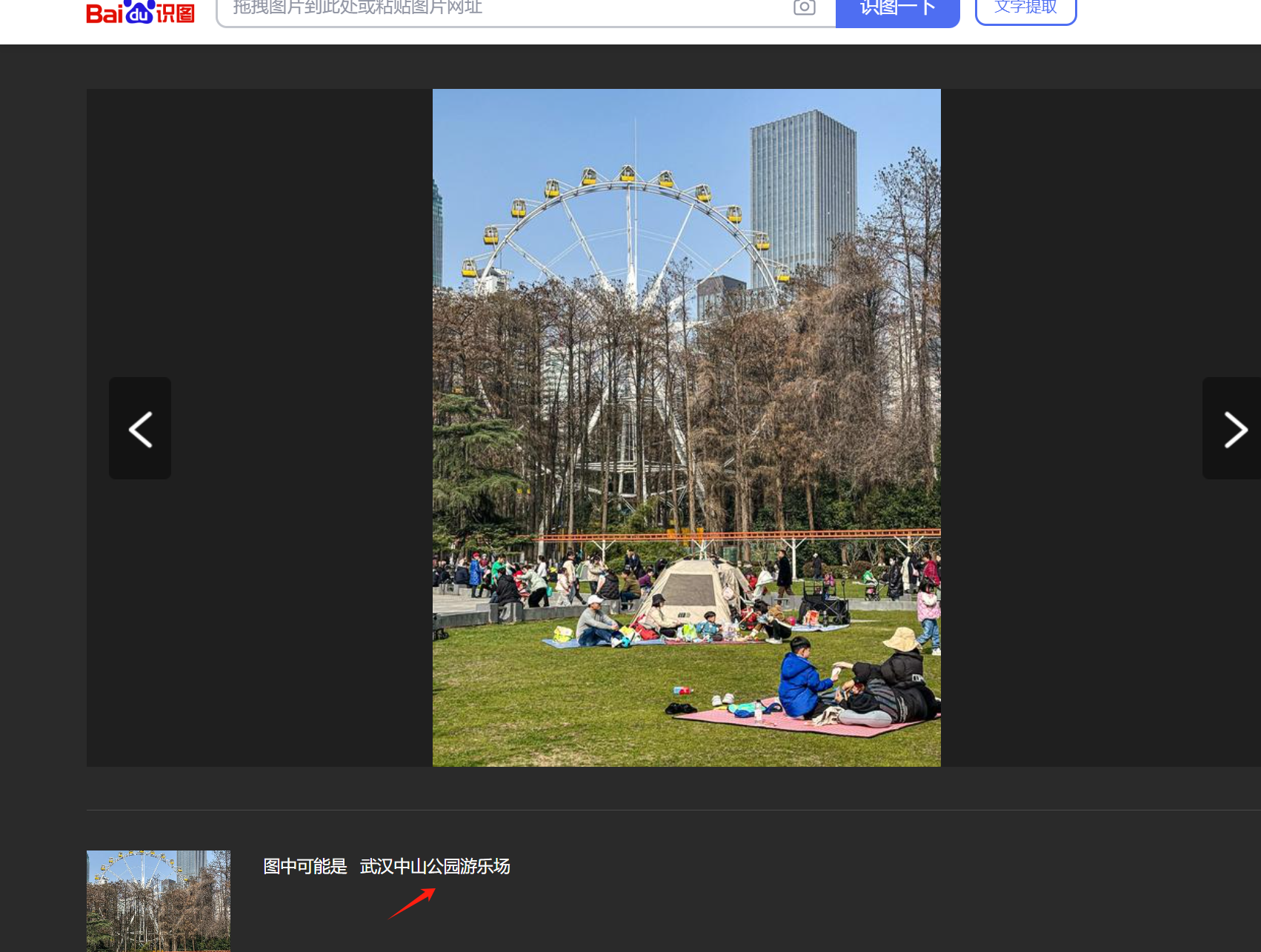Screen dimensions: 1261x952
Task: Tap the image URL input field
Action: point(504,9)
